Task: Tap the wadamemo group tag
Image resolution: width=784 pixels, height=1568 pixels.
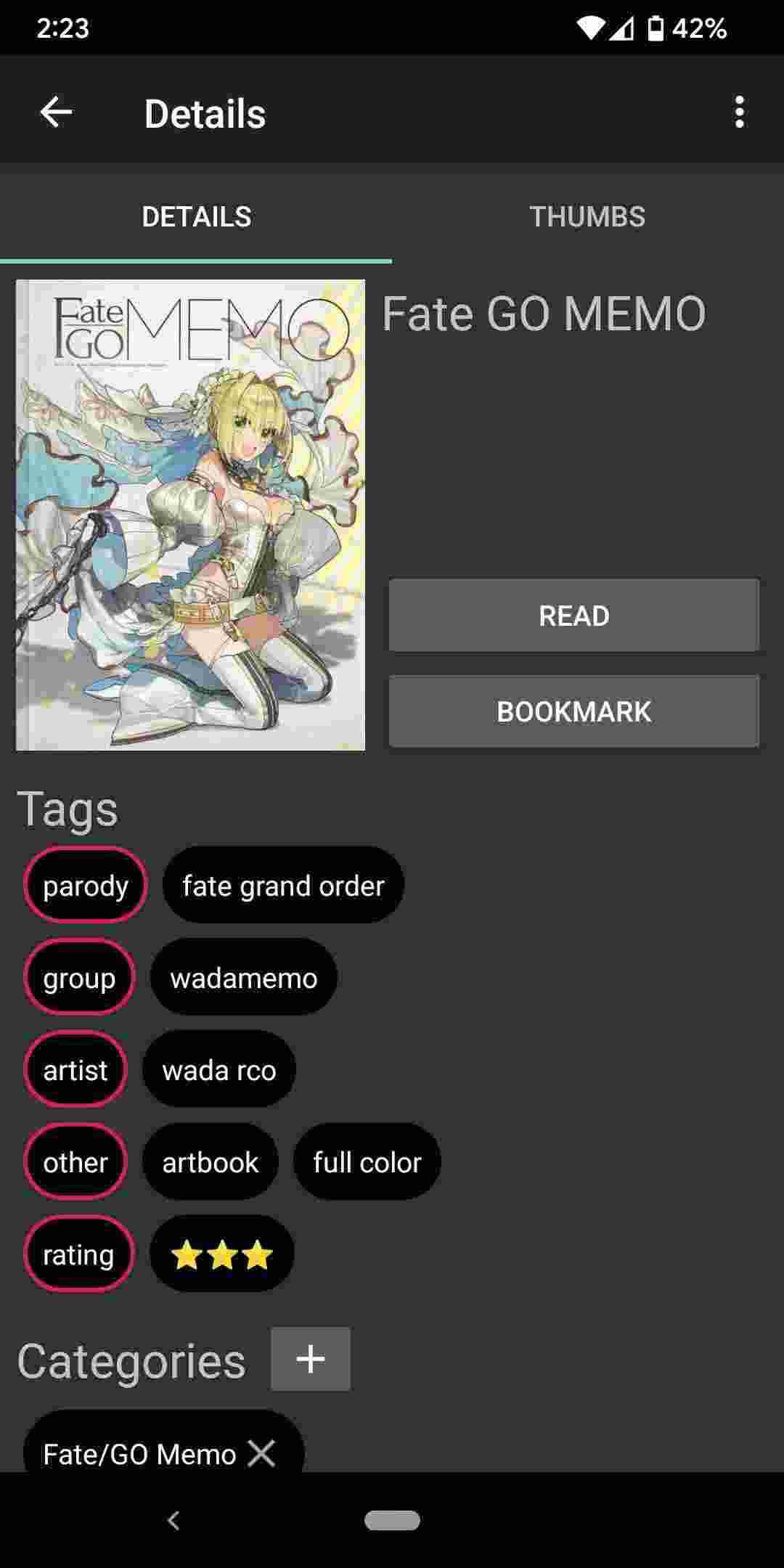Action: coord(243,978)
